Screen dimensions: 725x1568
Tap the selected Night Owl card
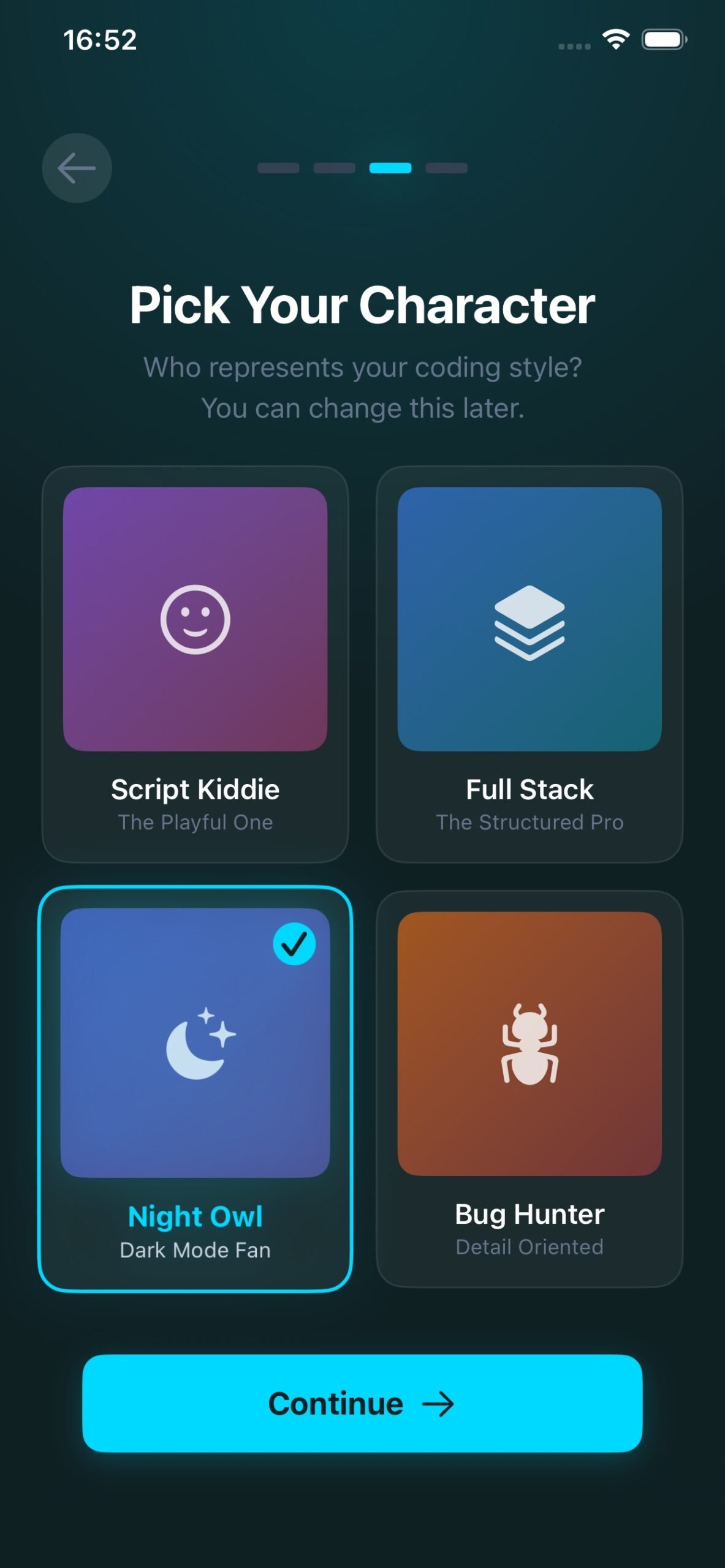tap(195, 1088)
